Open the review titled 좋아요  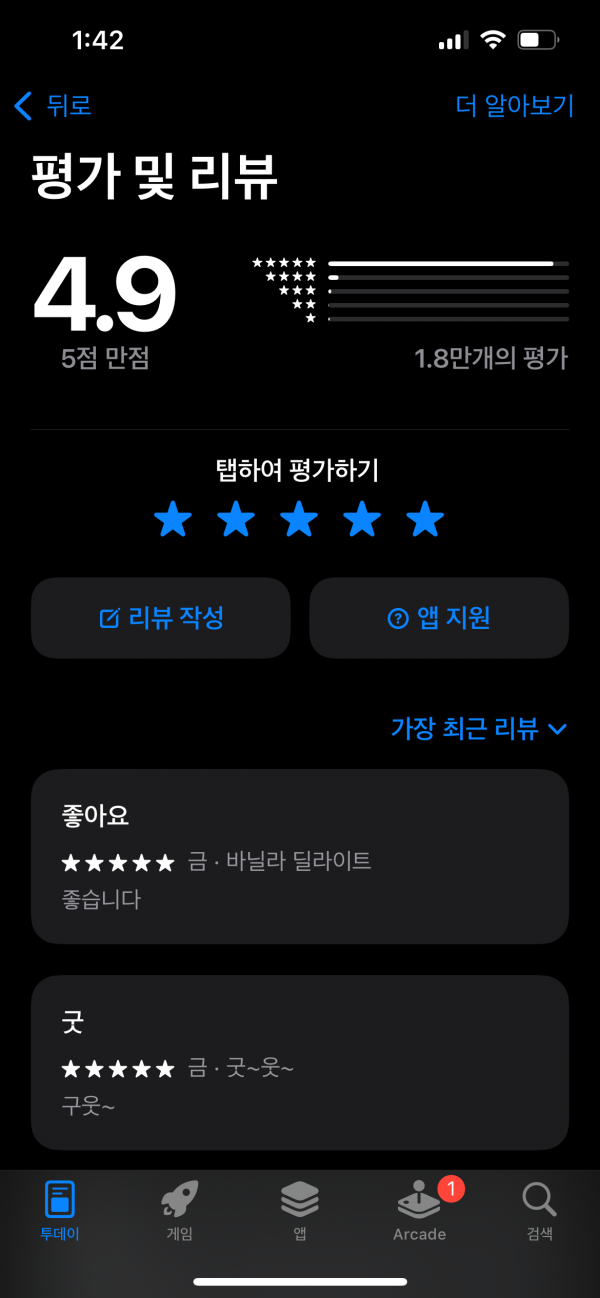pos(300,856)
